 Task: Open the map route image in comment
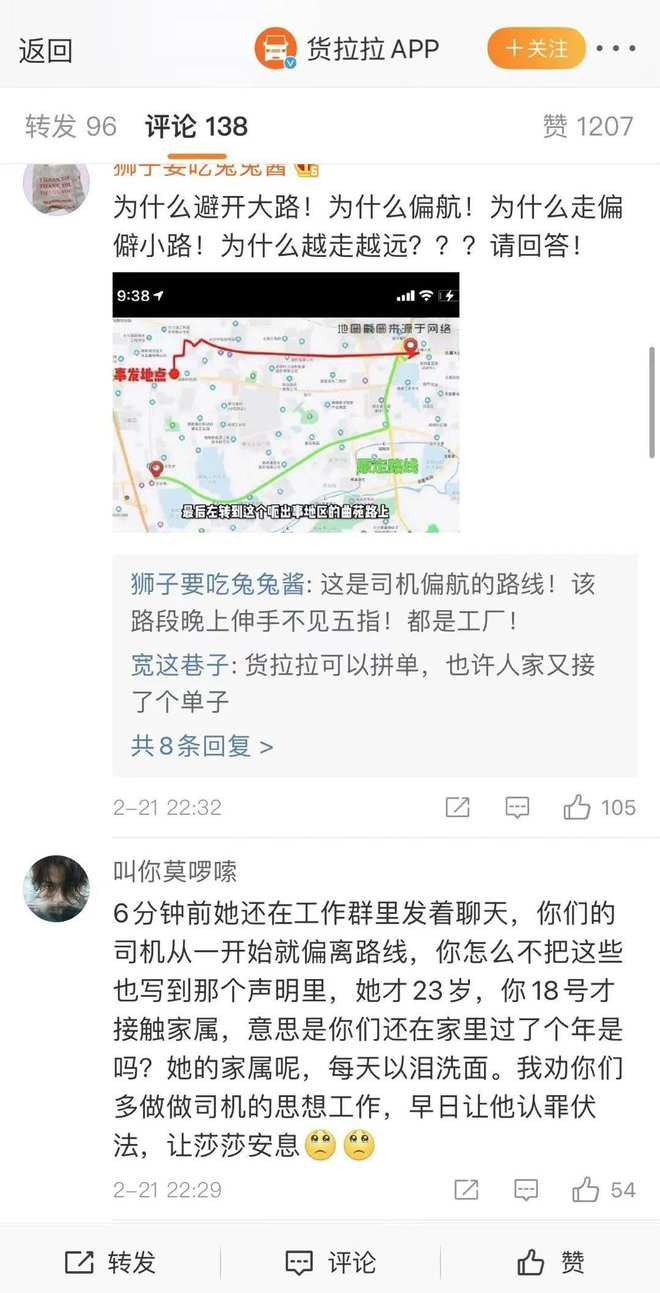(285, 402)
